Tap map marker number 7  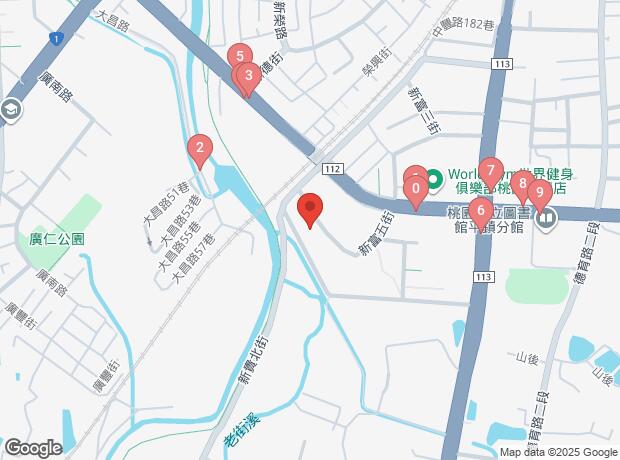click(491, 170)
